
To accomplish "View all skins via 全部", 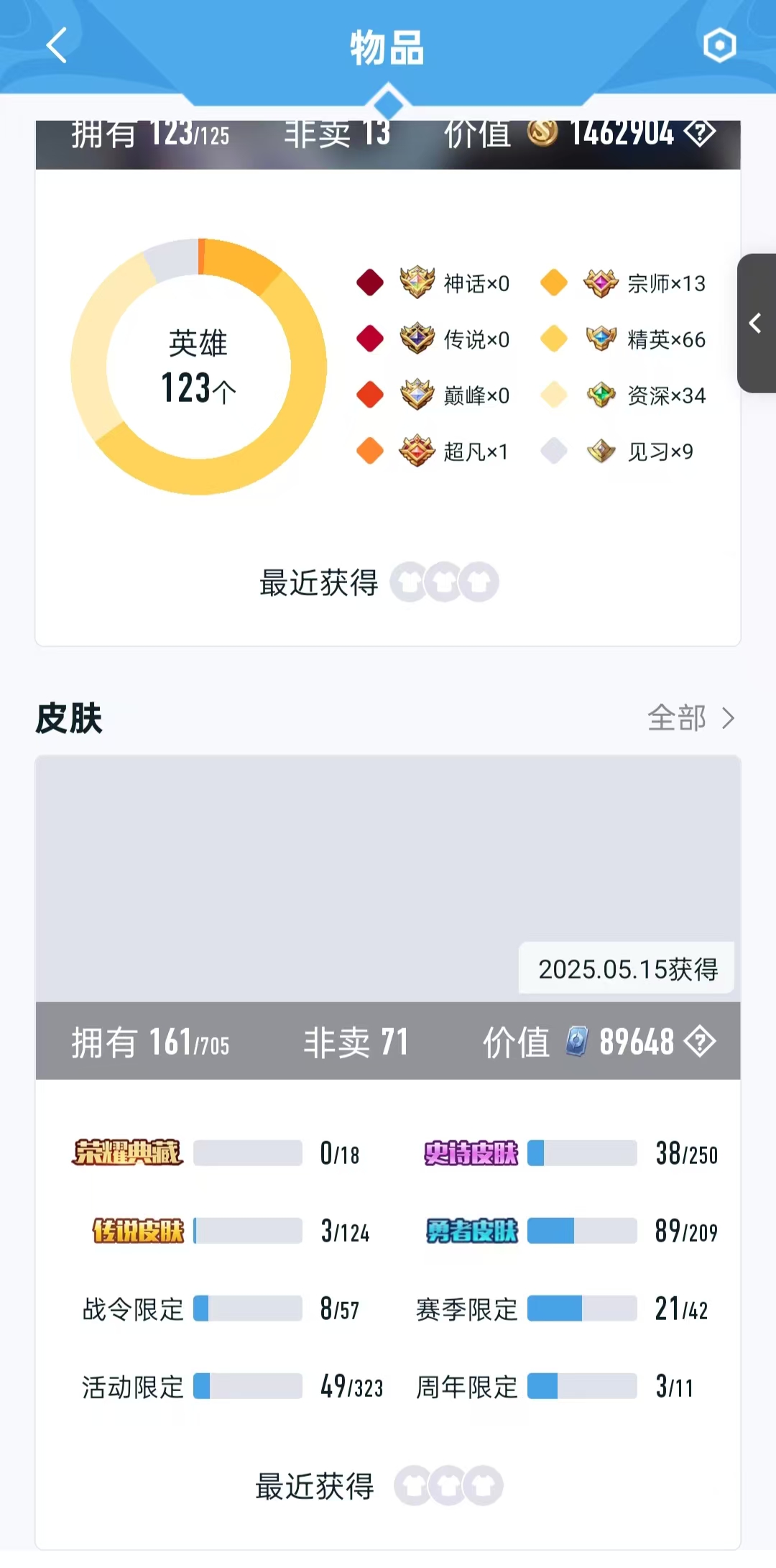I will click(x=690, y=718).
